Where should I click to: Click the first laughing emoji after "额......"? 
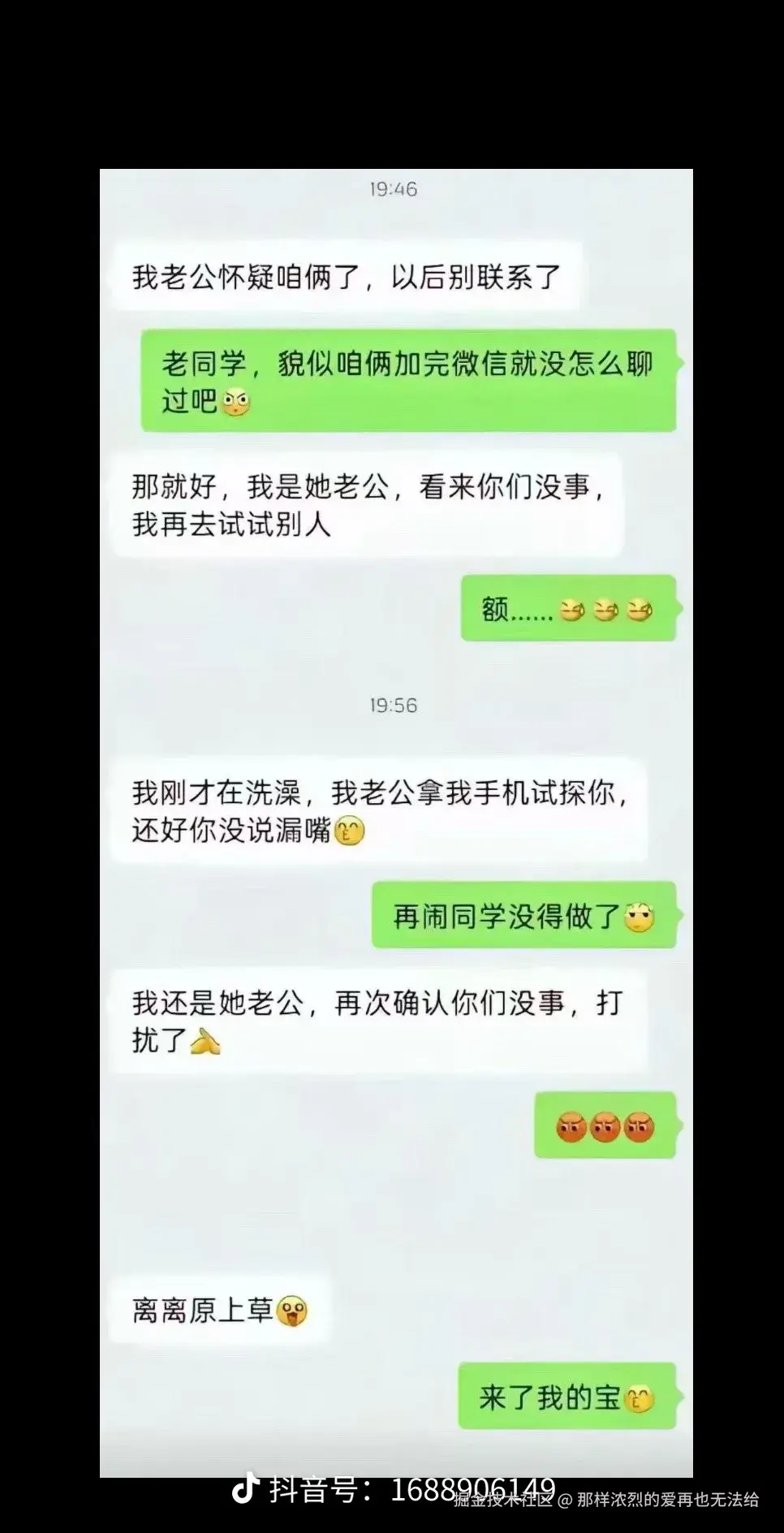(x=574, y=609)
